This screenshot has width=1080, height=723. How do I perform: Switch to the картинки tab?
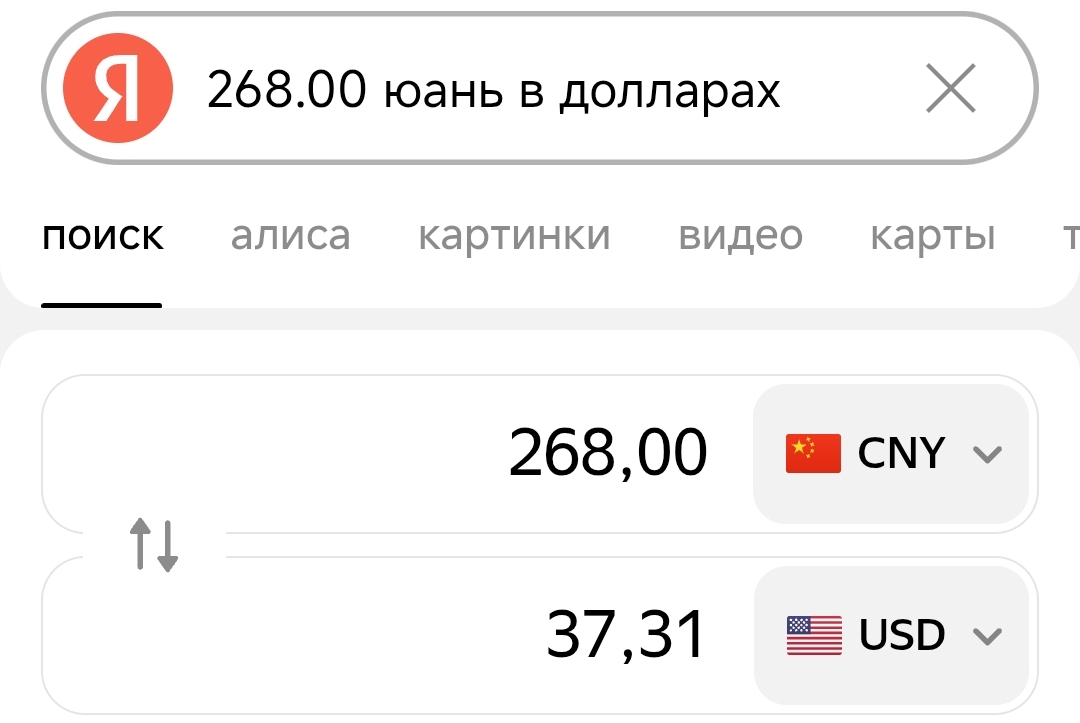[514, 236]
